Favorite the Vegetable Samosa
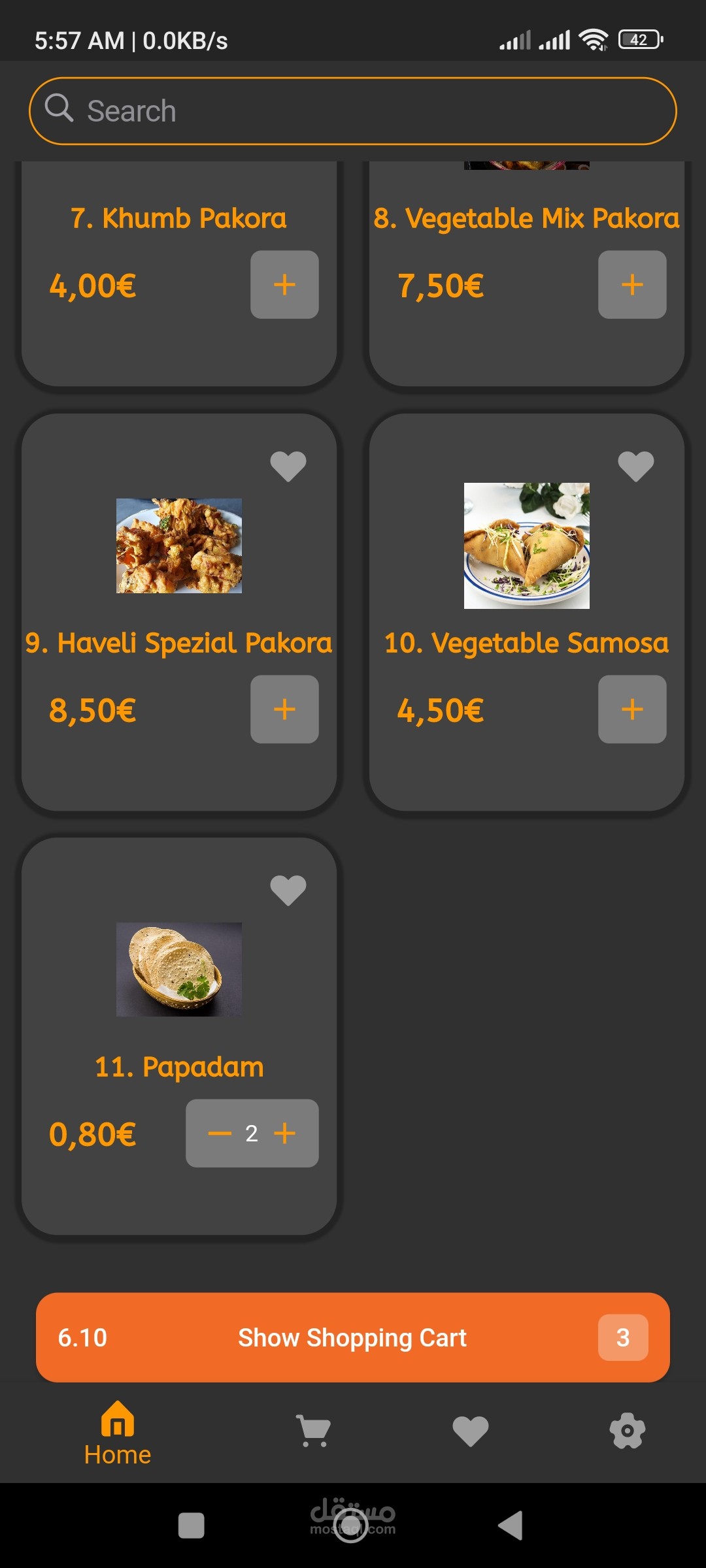This screenshot has width=706, height=1568. pos(636,466)
